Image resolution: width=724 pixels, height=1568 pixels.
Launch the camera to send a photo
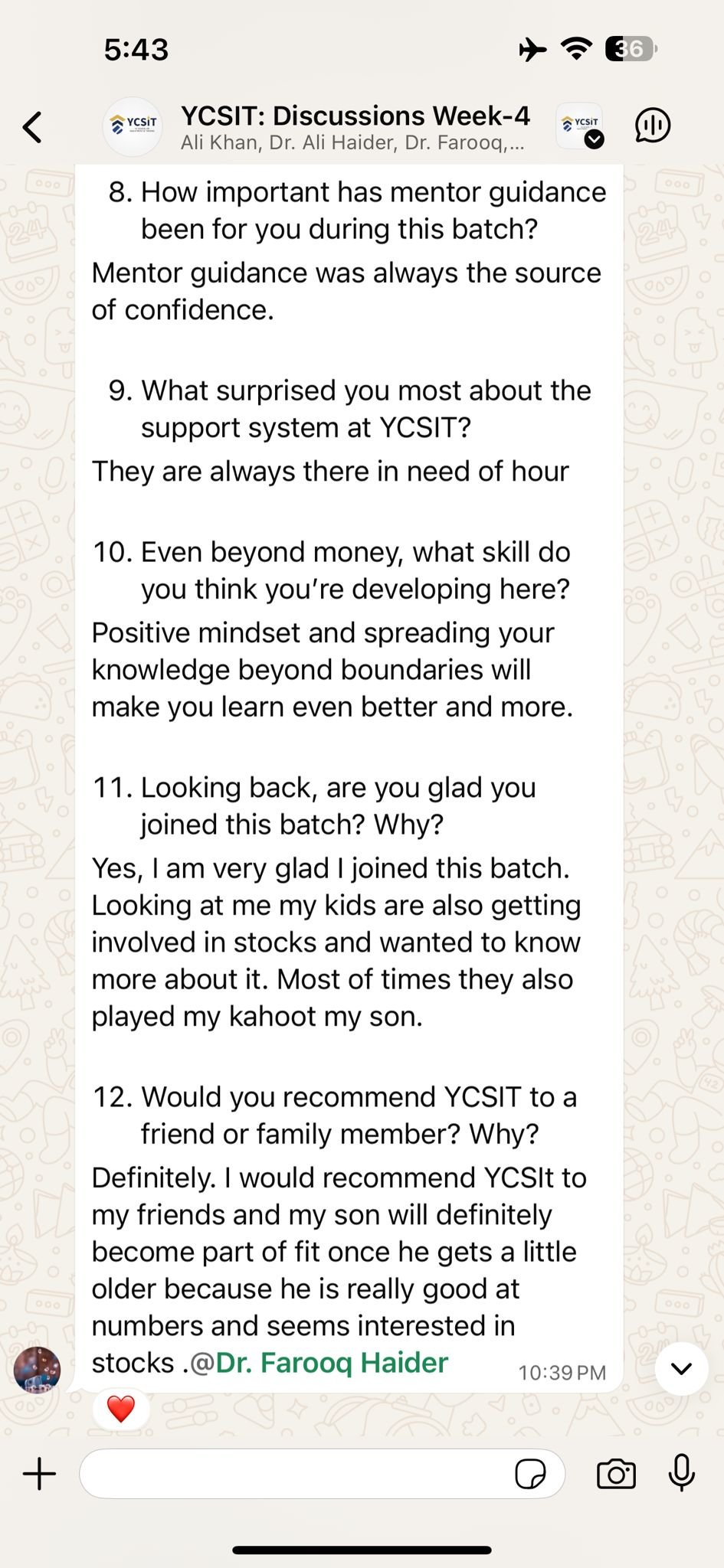tap(616, 1474)
